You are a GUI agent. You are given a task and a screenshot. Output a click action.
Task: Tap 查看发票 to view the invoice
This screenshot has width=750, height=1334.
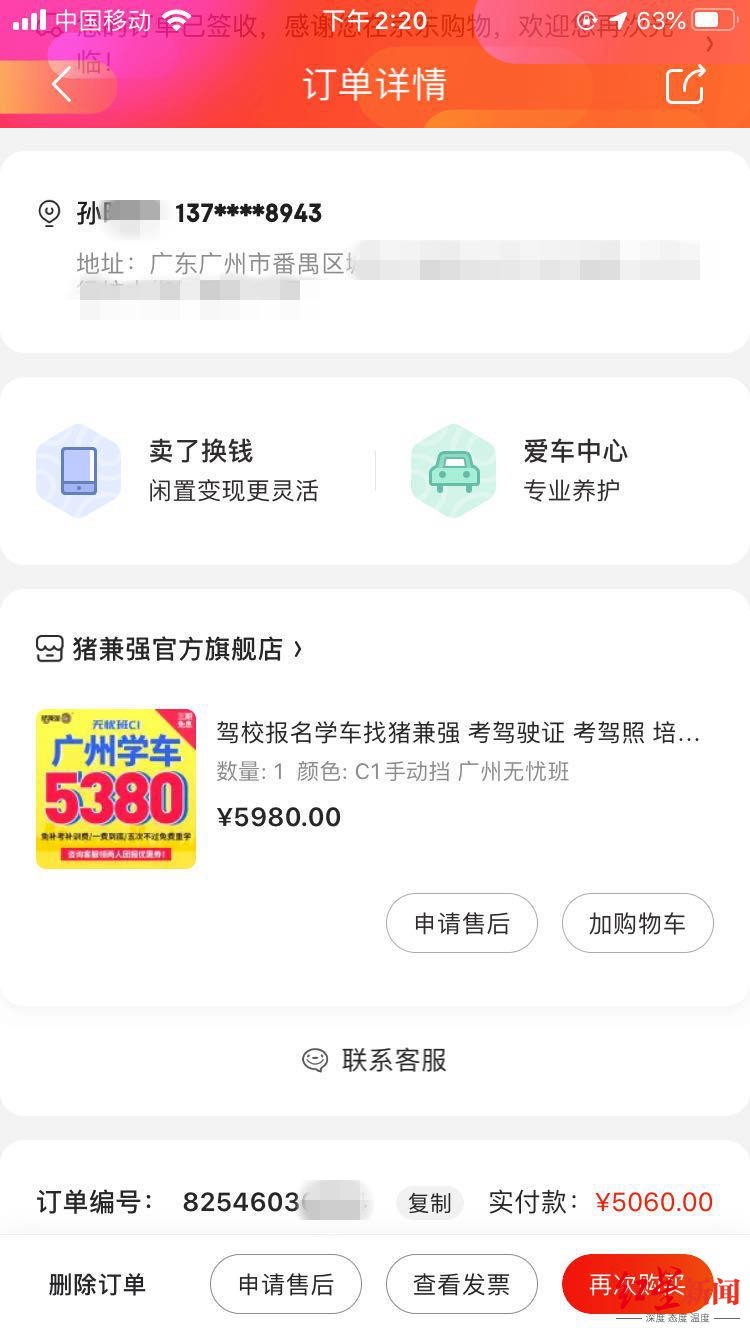[461, 1284]
